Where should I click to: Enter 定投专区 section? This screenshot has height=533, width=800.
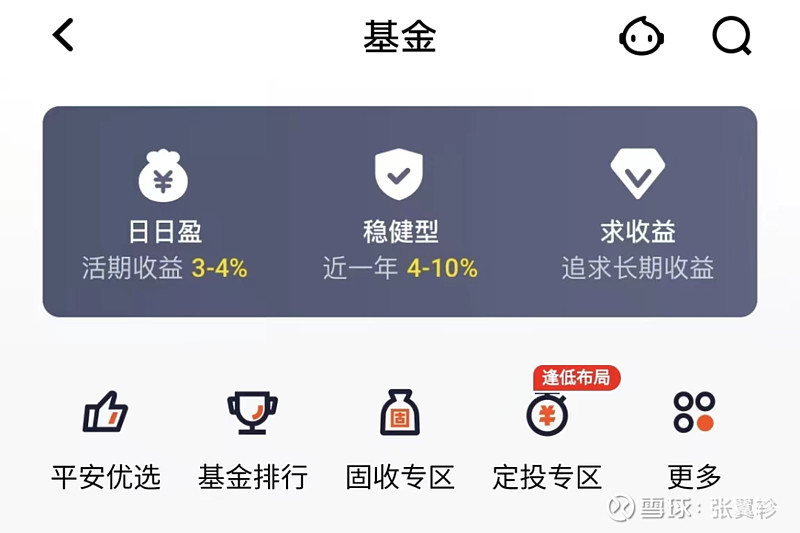coord(547,435)
